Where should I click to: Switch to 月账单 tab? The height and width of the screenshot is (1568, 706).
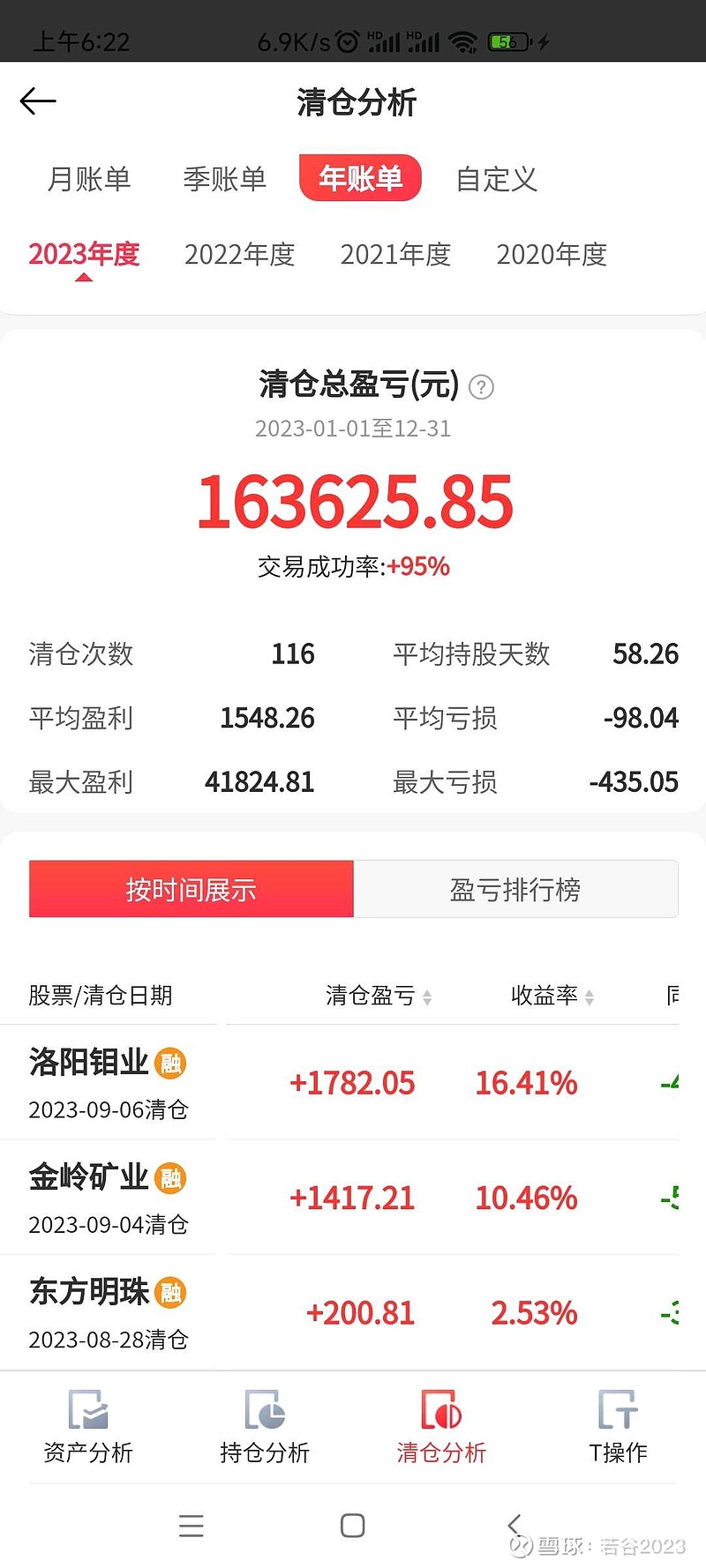pyautogui.click(x=88, y=179)
